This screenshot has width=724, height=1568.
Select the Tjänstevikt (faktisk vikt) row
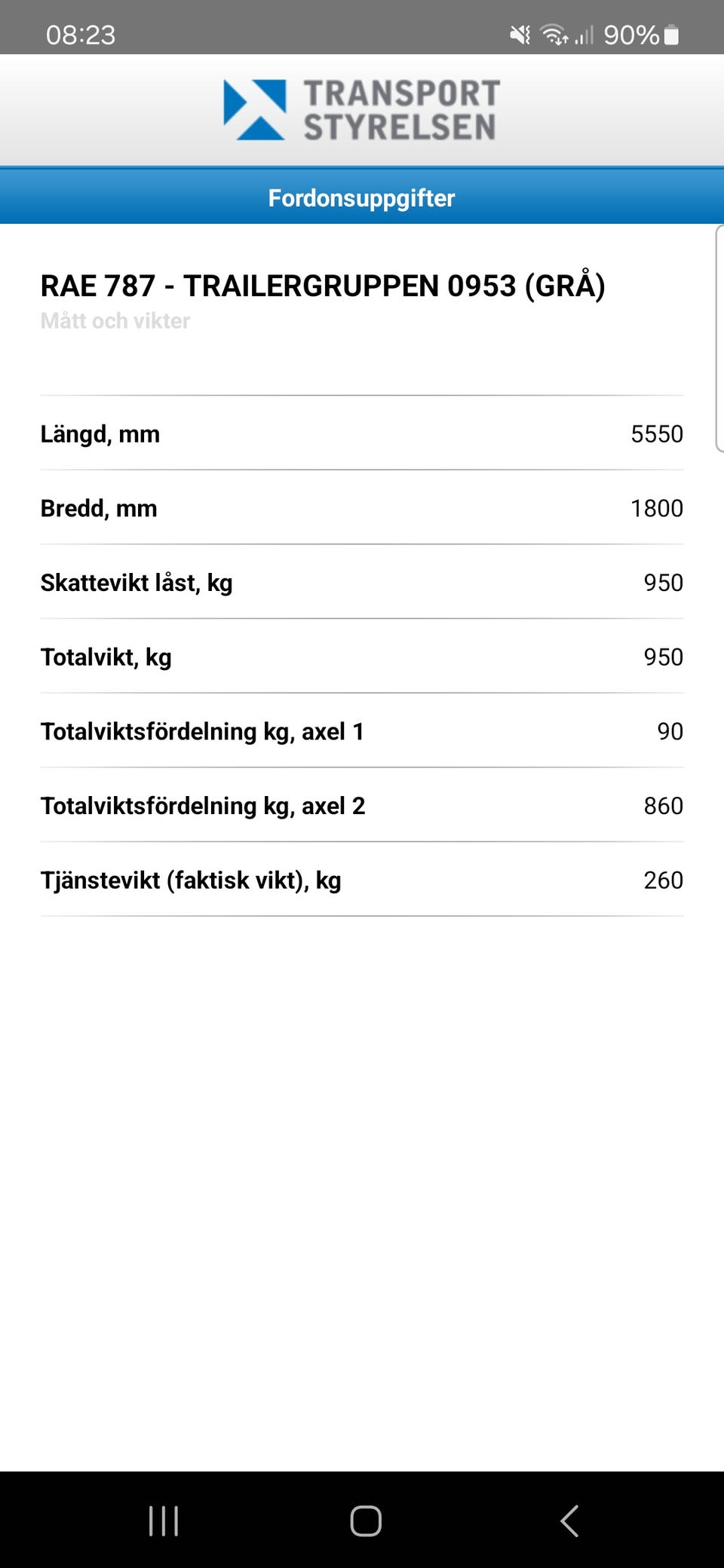[x=362, y=880]
